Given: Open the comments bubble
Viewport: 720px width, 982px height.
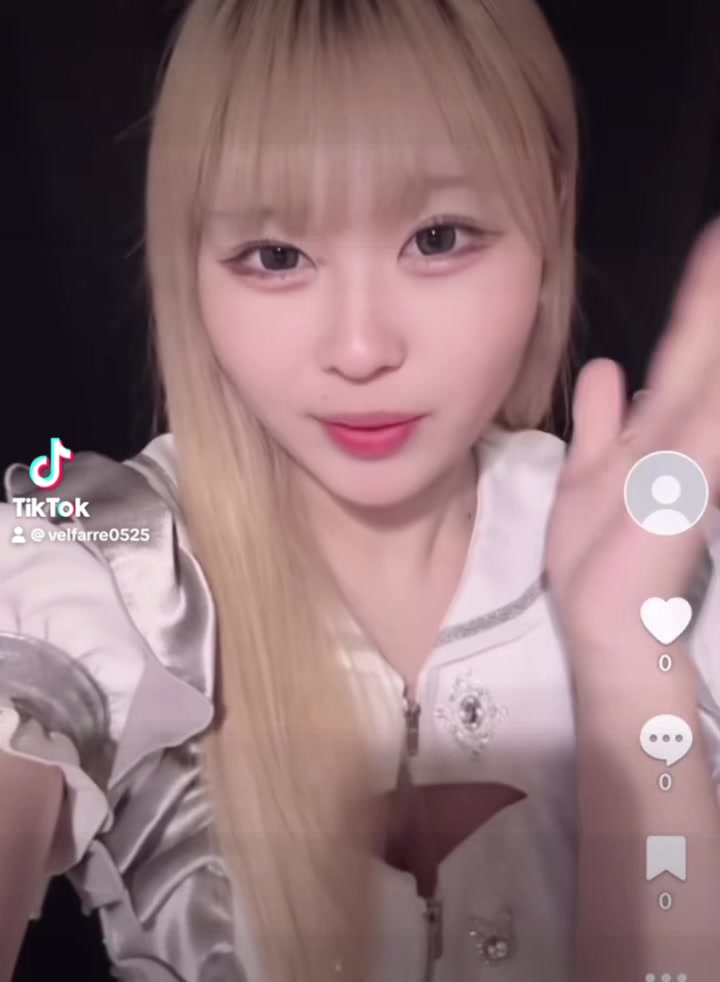Looking at the screenshot, I should [665, 741].
